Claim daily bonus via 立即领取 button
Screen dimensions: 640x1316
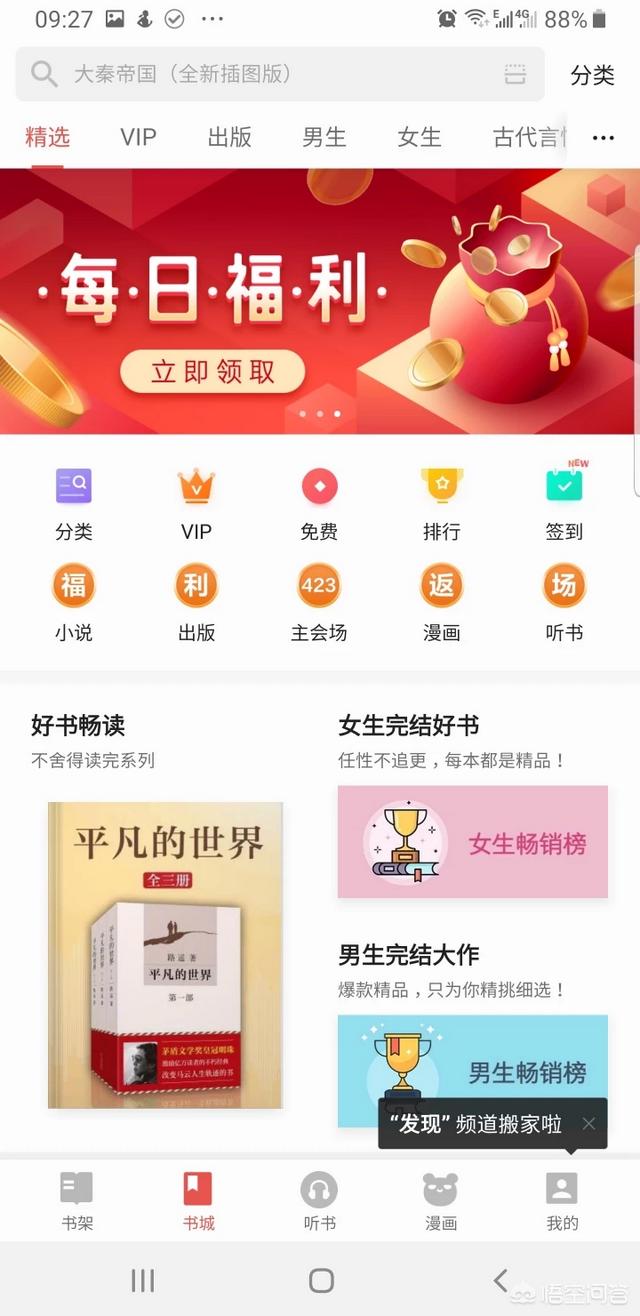(213, 372)
